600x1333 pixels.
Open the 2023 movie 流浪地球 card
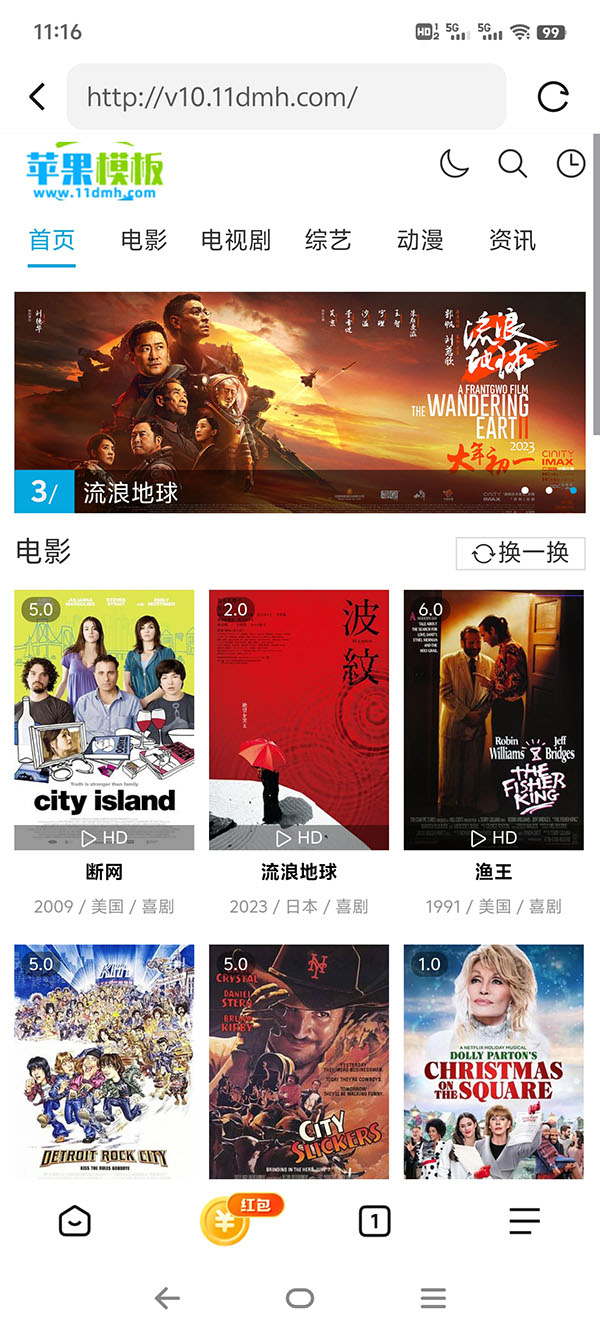(x=299, y=720)
